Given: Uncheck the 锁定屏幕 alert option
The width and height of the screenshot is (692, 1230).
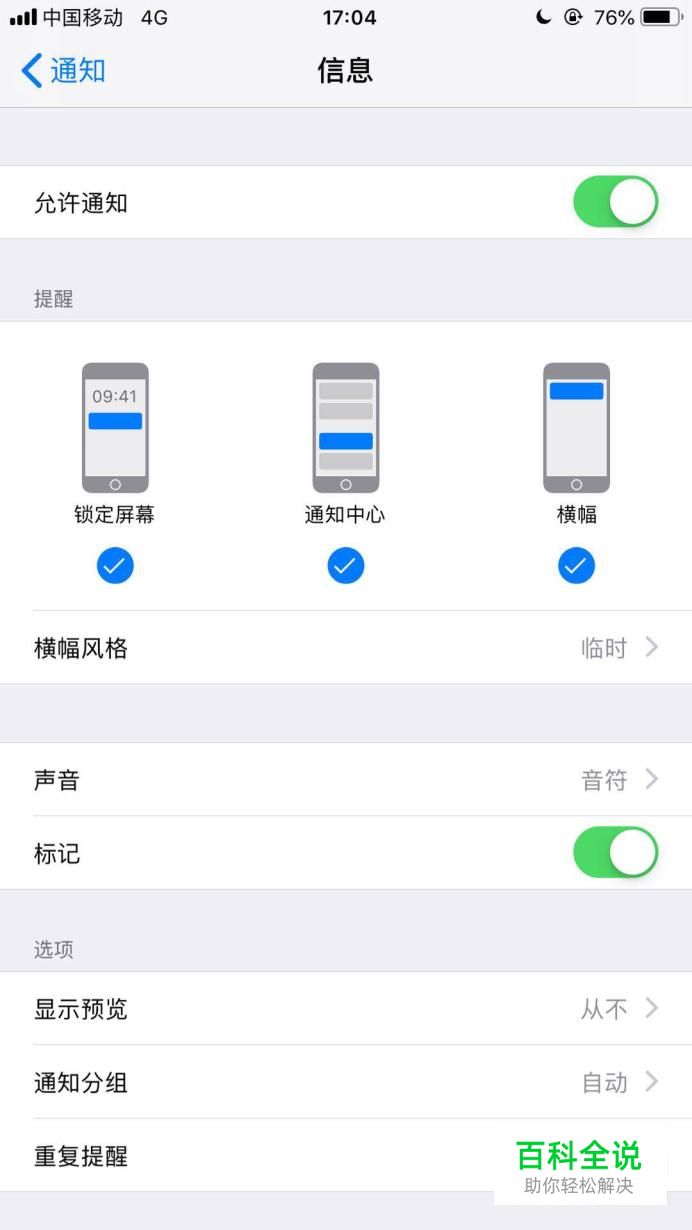Looking at the screenshot, I should click(115, 566).
